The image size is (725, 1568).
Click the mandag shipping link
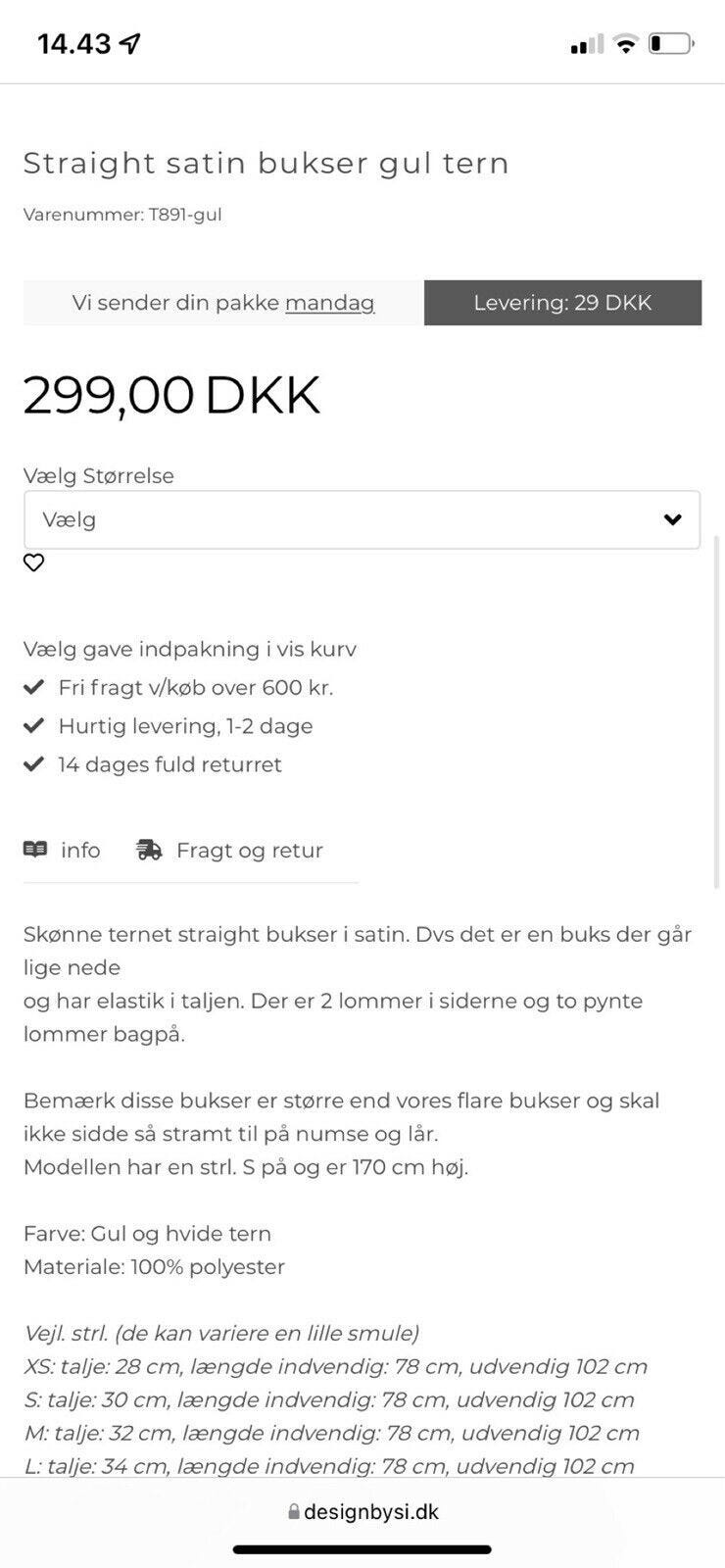[x=329, y=303]
